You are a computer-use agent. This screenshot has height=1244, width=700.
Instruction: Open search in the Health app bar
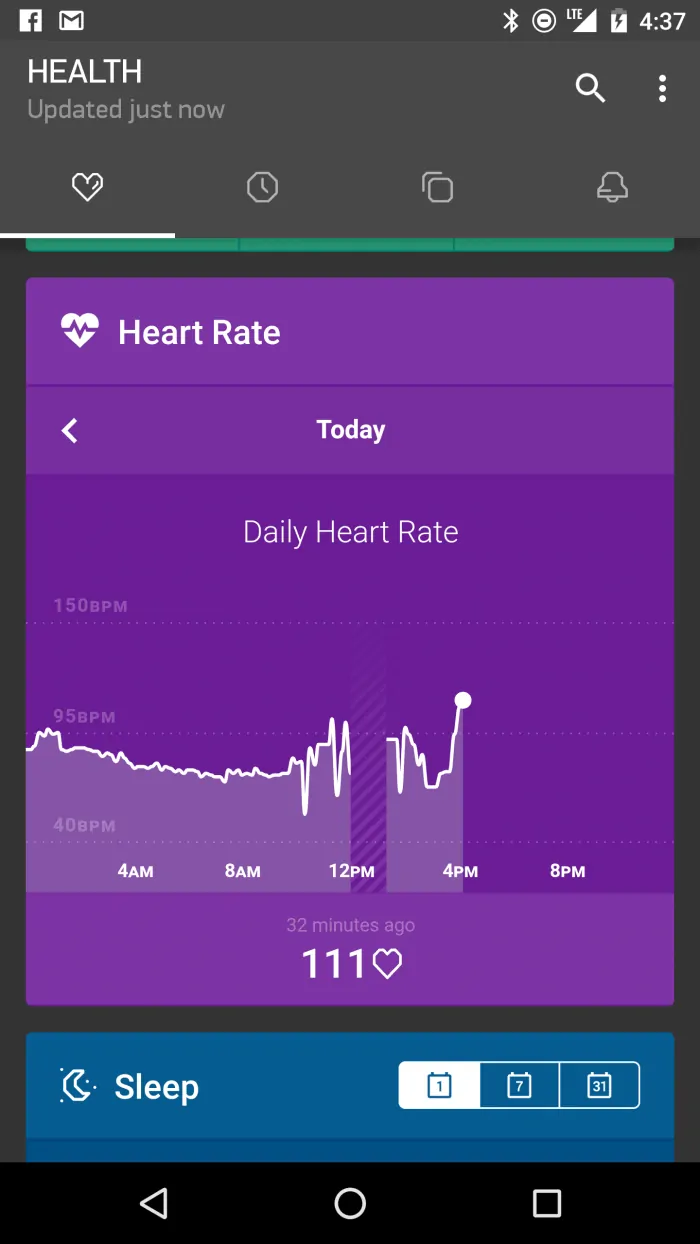[x=590, y=89]
